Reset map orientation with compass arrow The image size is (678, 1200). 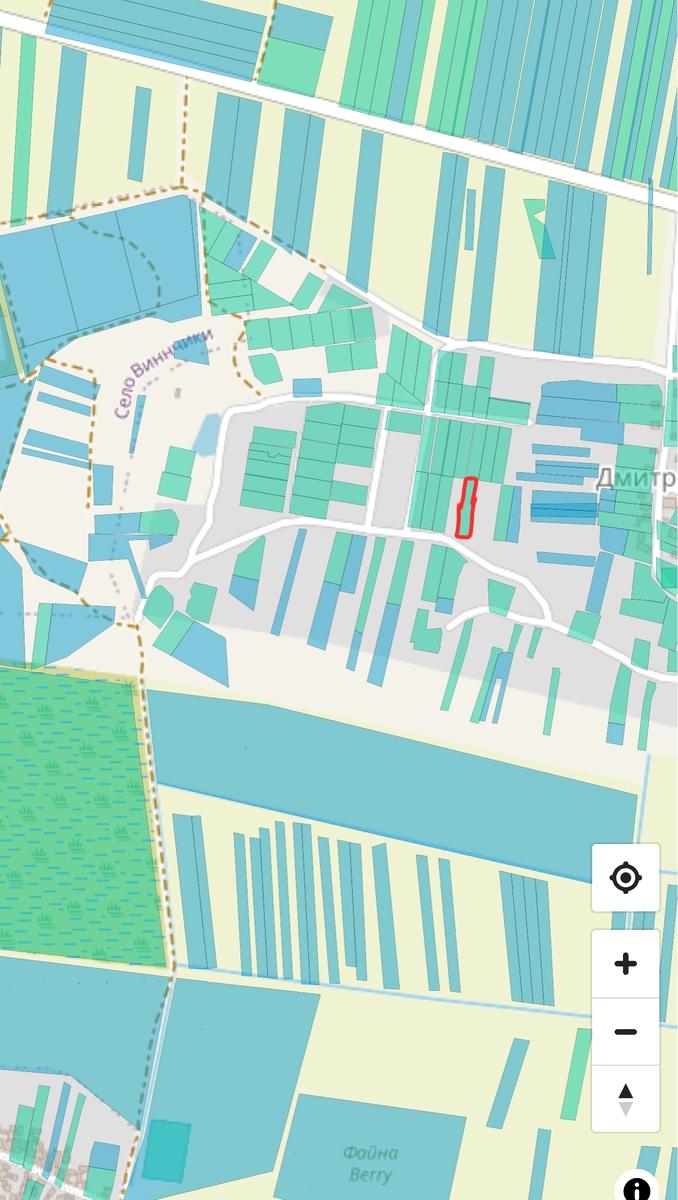[625, 1098]
